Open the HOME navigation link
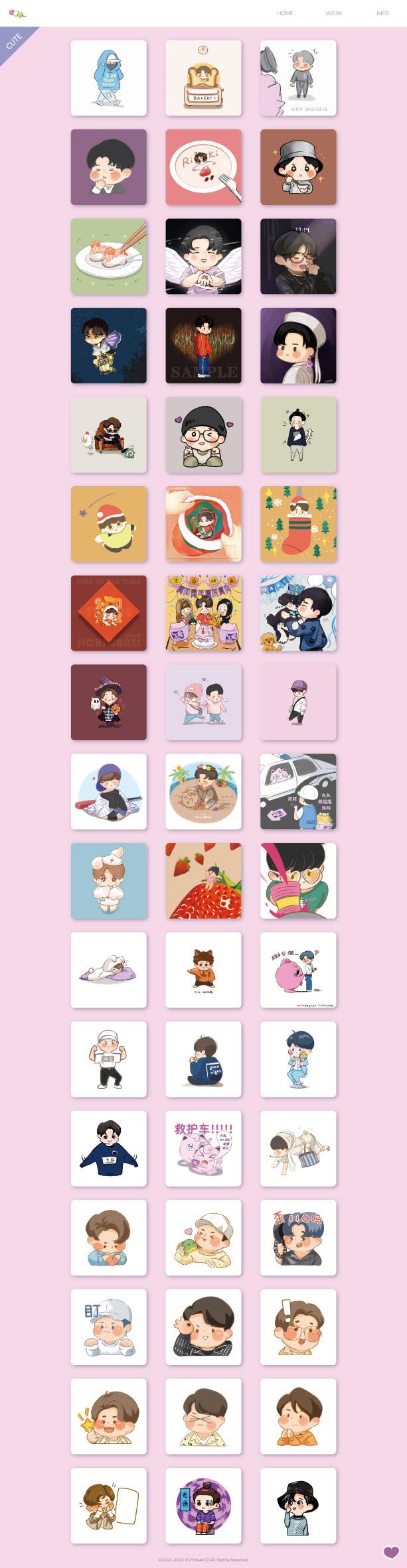 (285, 13)
